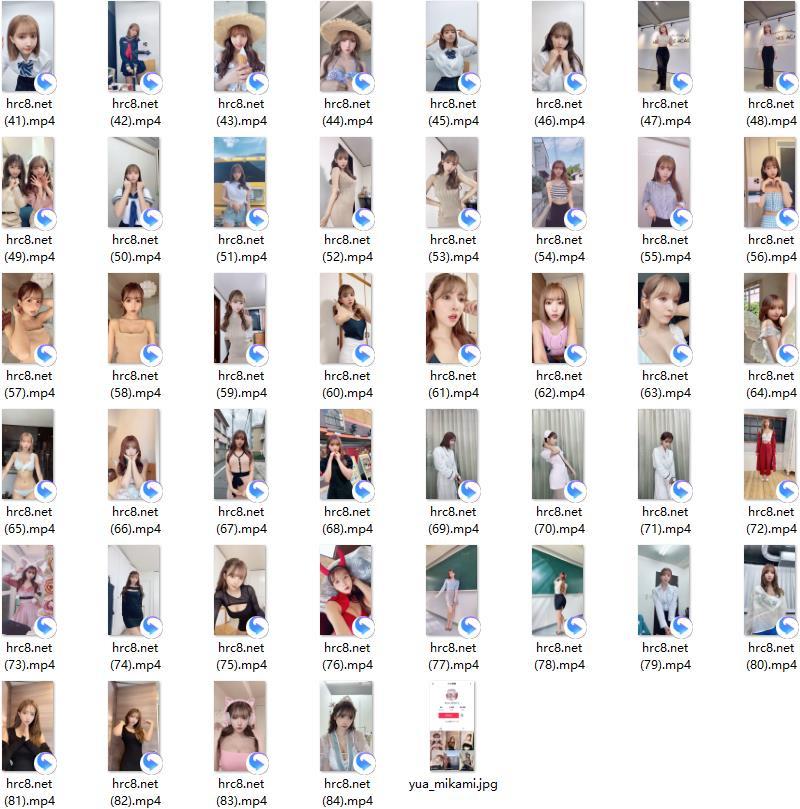Open the image yua_mikami.jpg
This screenshot has width=800, height=809.
pyautogui.click(x=452, y=727)
